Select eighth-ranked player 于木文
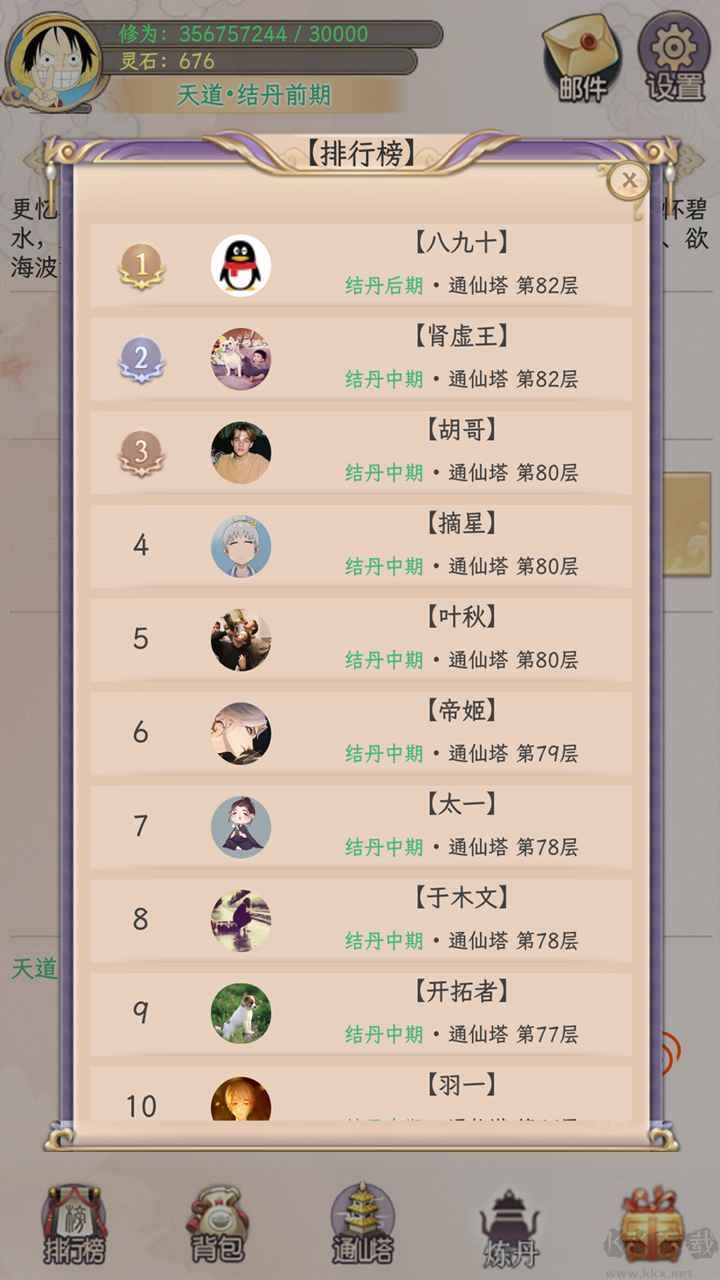The width and height of the screenshot is (720, 1280). [x=360, y=920]
